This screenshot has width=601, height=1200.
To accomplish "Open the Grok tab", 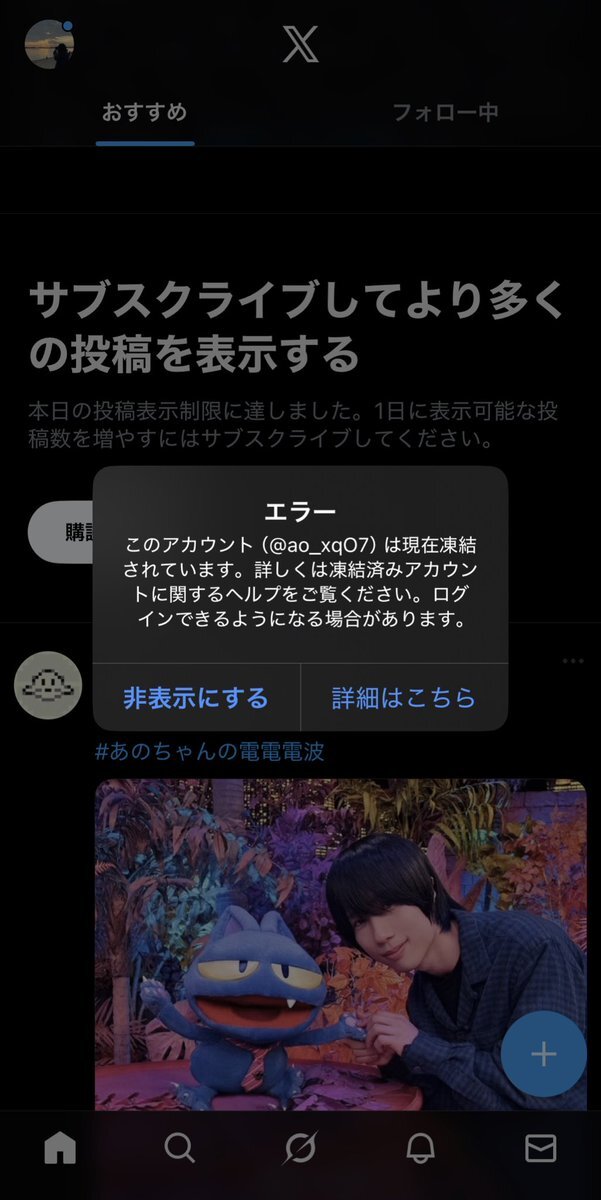I will click(x=299, y=1149).
